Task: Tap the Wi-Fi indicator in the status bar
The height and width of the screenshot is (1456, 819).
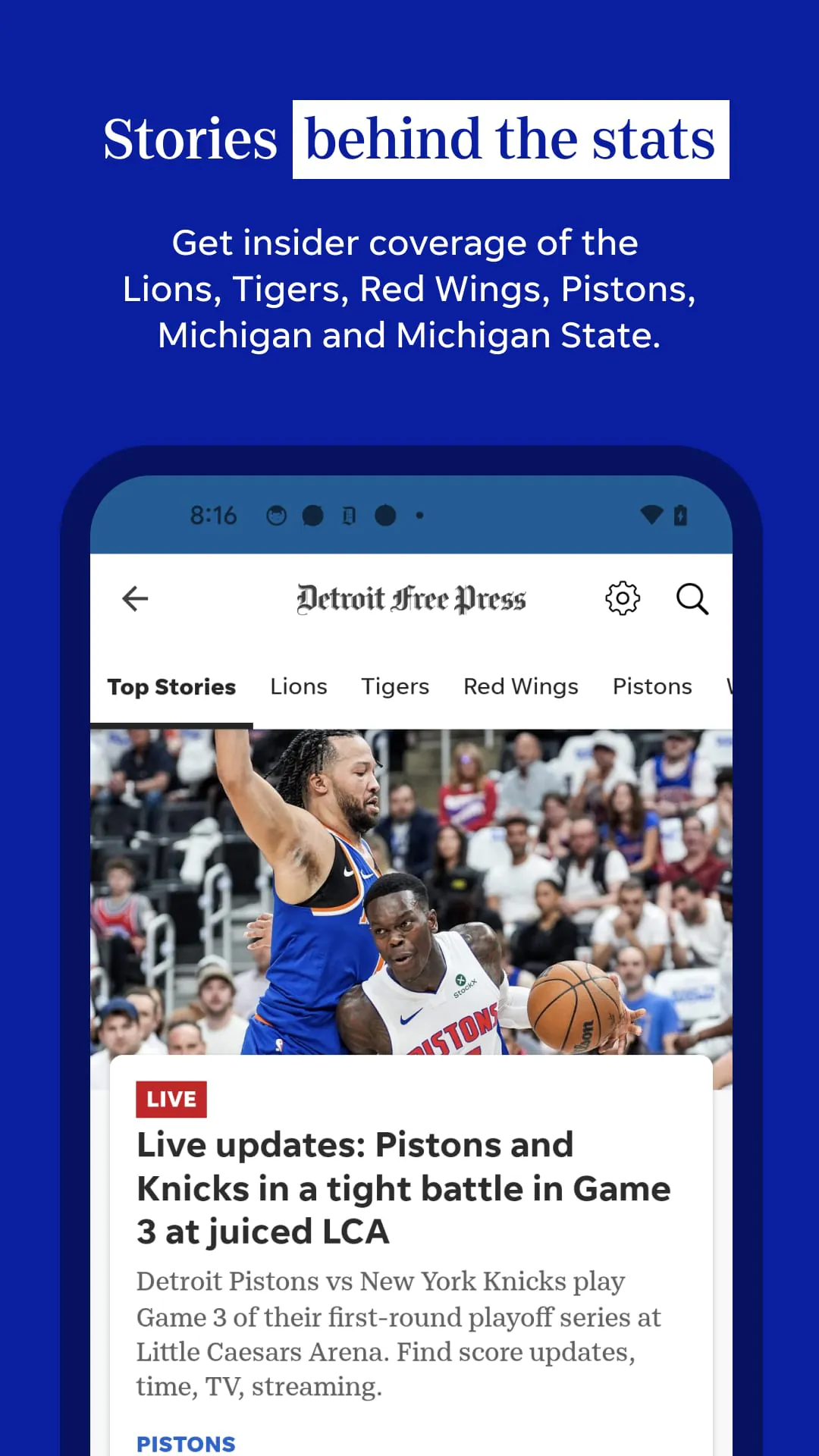Action: (x=651, y=514)
